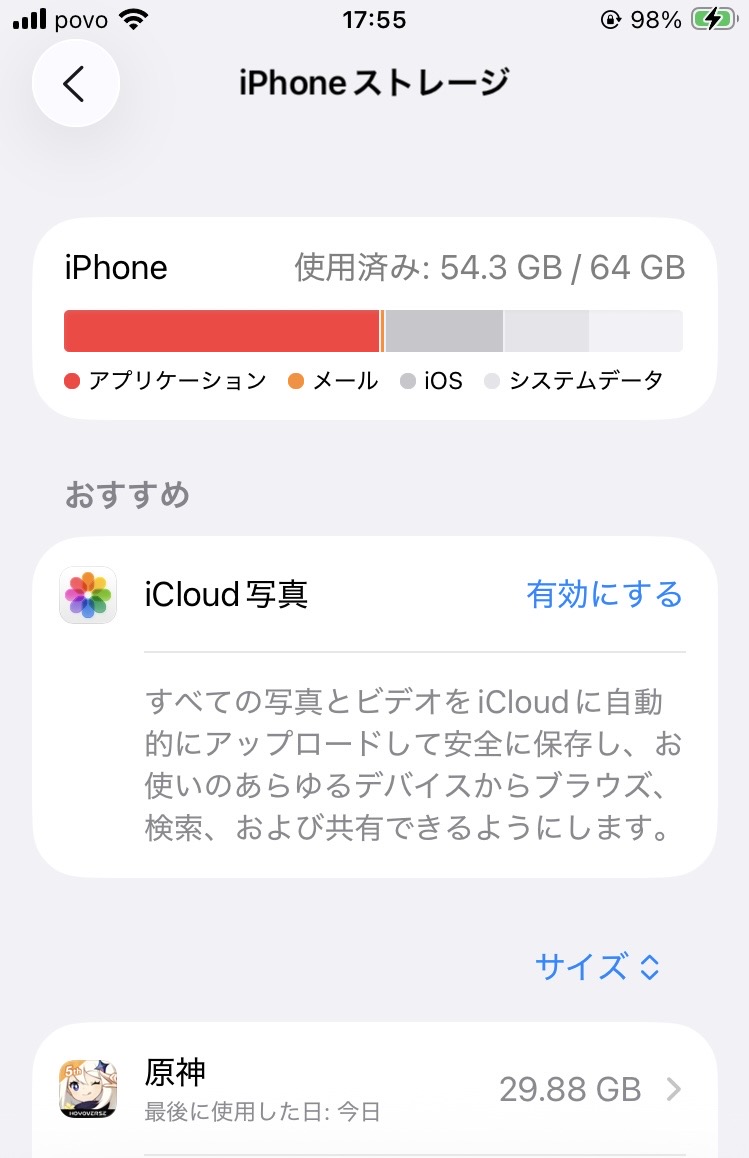Enable iCloud 写真 with 有効にする

pos(604,595)
